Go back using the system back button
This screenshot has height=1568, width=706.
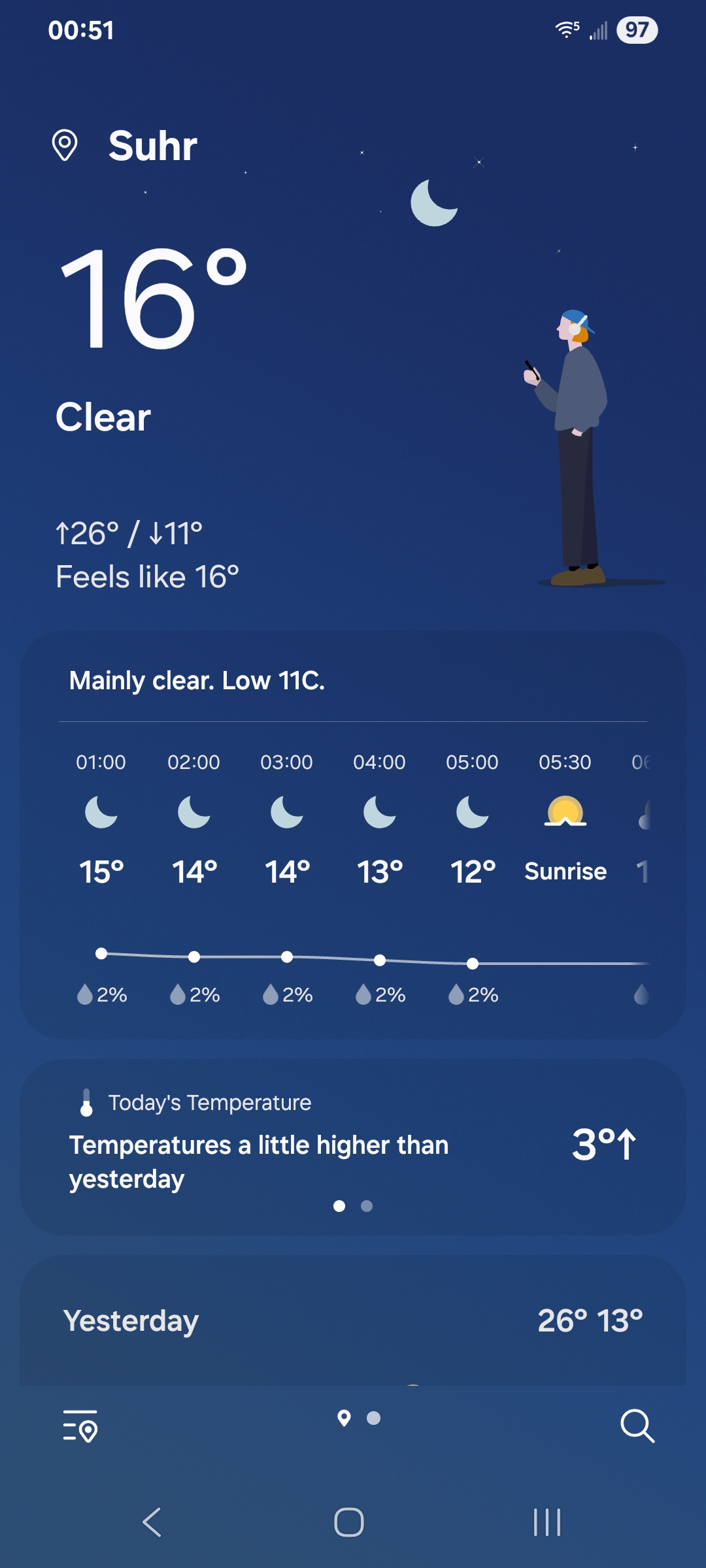(x=152, y=1522)
